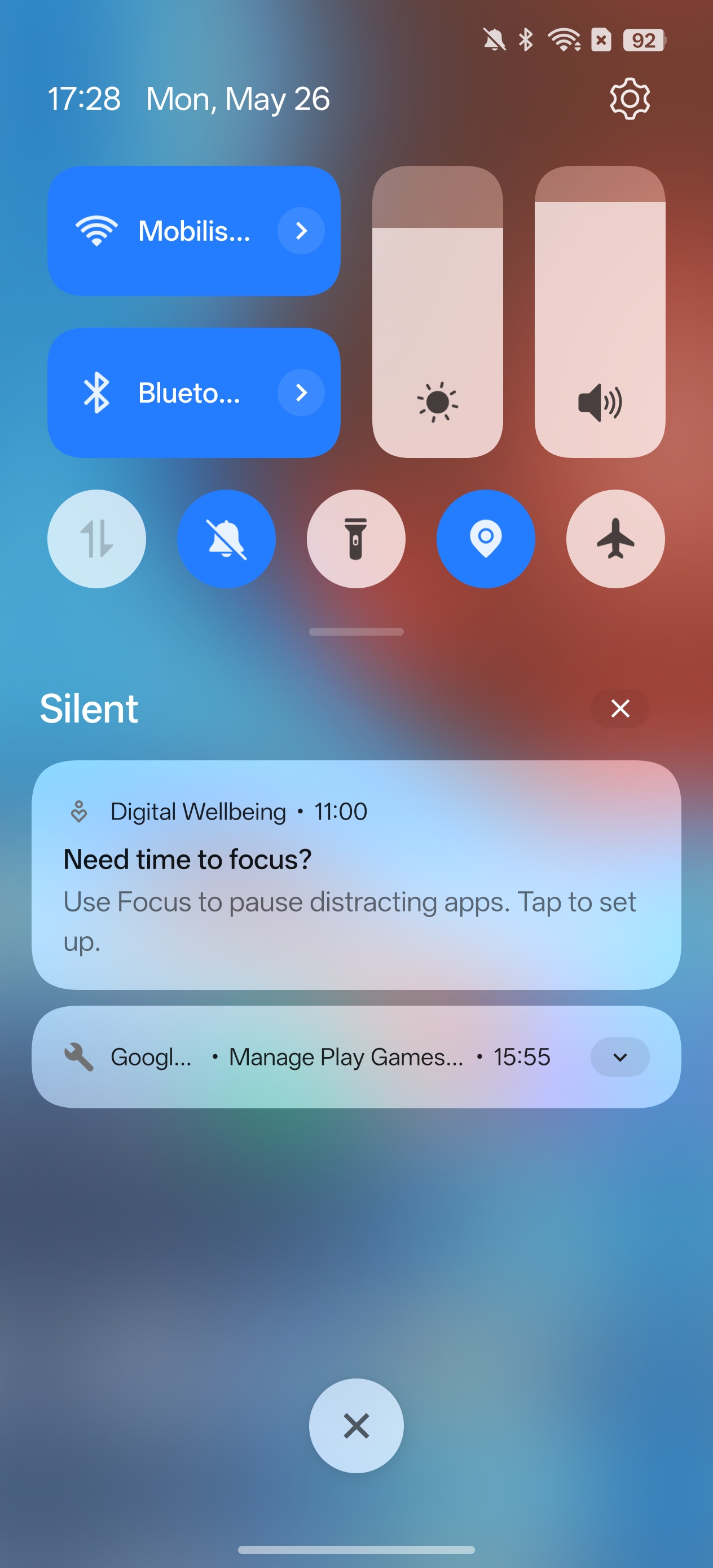Open Digital Wellbeing focus notification
The image size is (713, 1568).
pyautogui.click(x=356, y=875)
